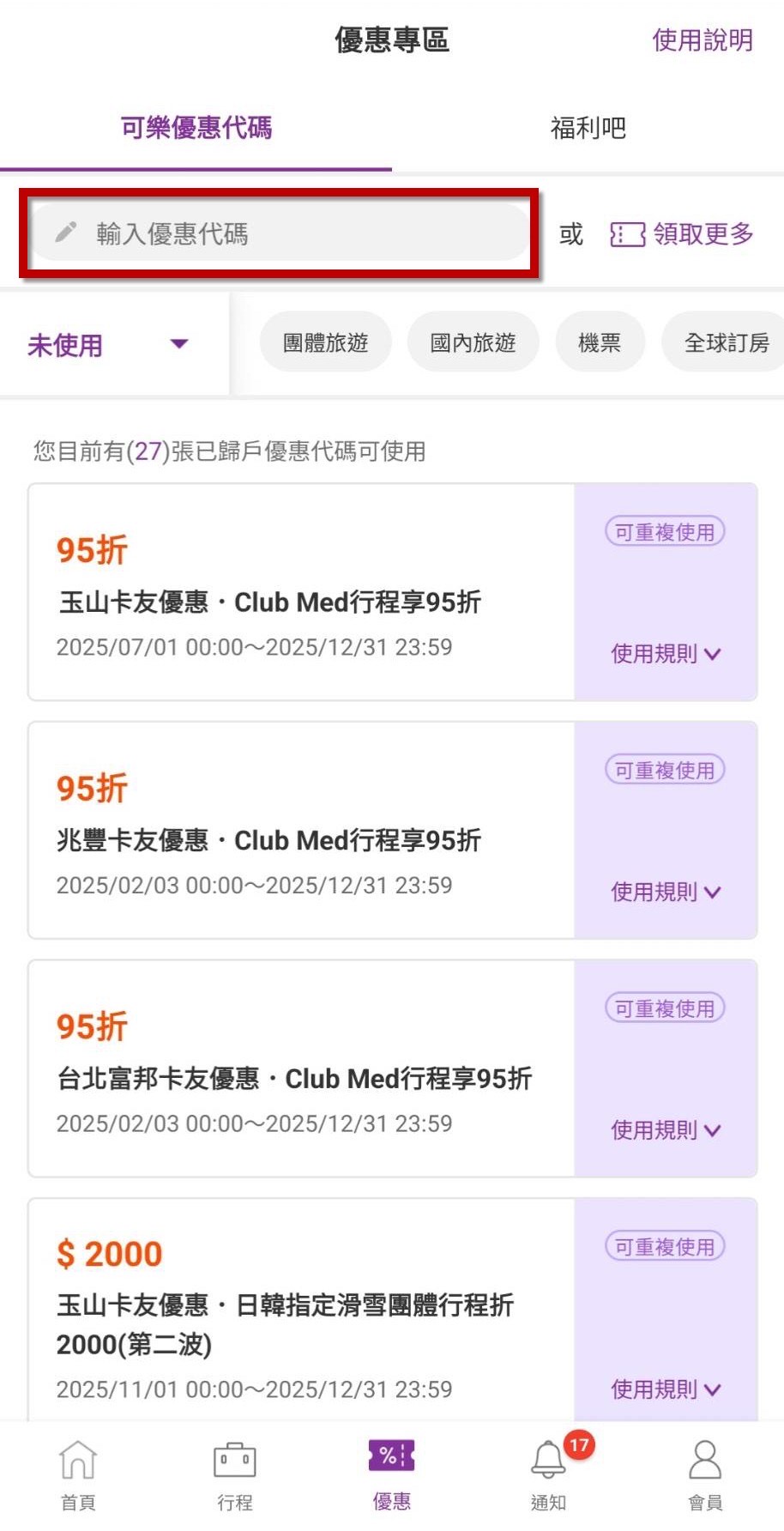
Task: Filter coupons by 團體旅遊
Action: (325, 342)
